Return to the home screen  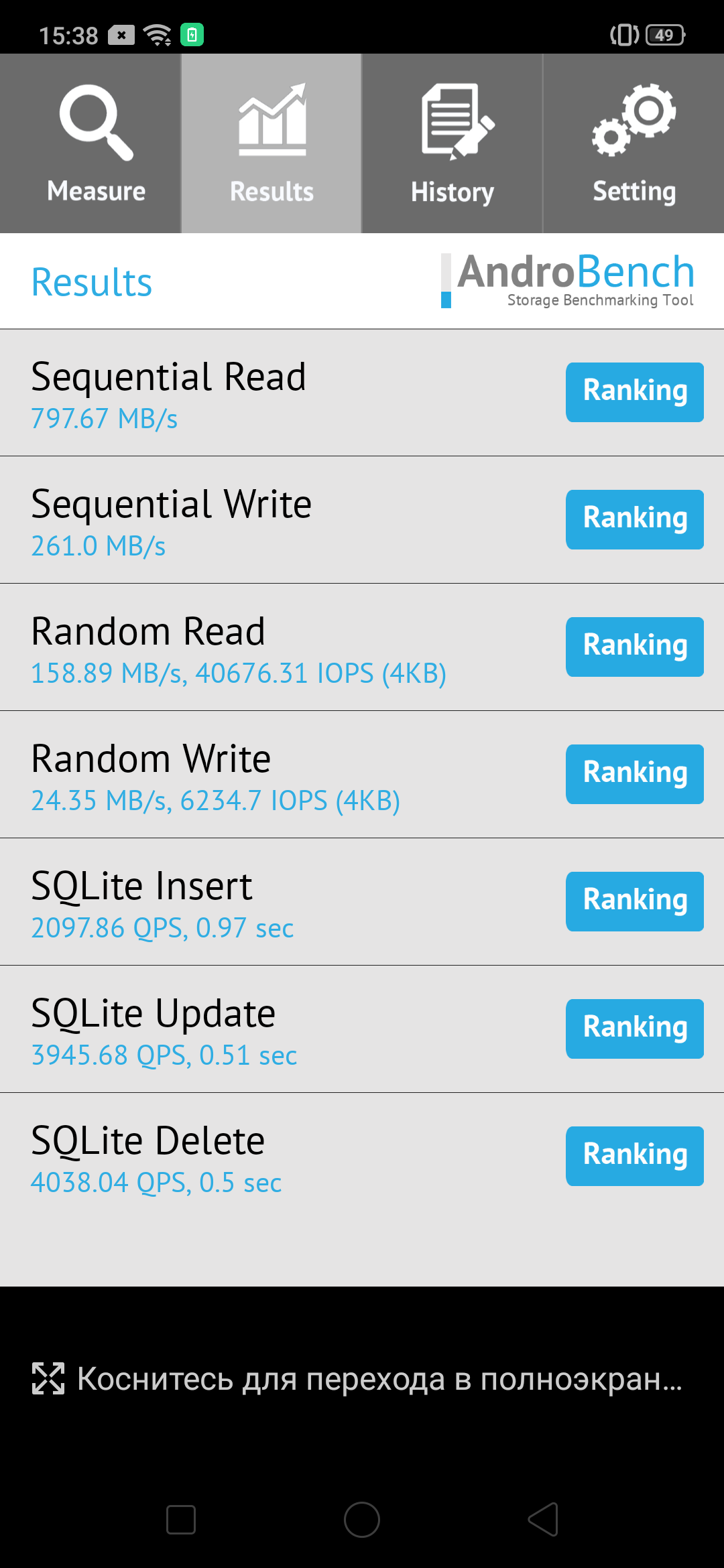(362, 1519)
